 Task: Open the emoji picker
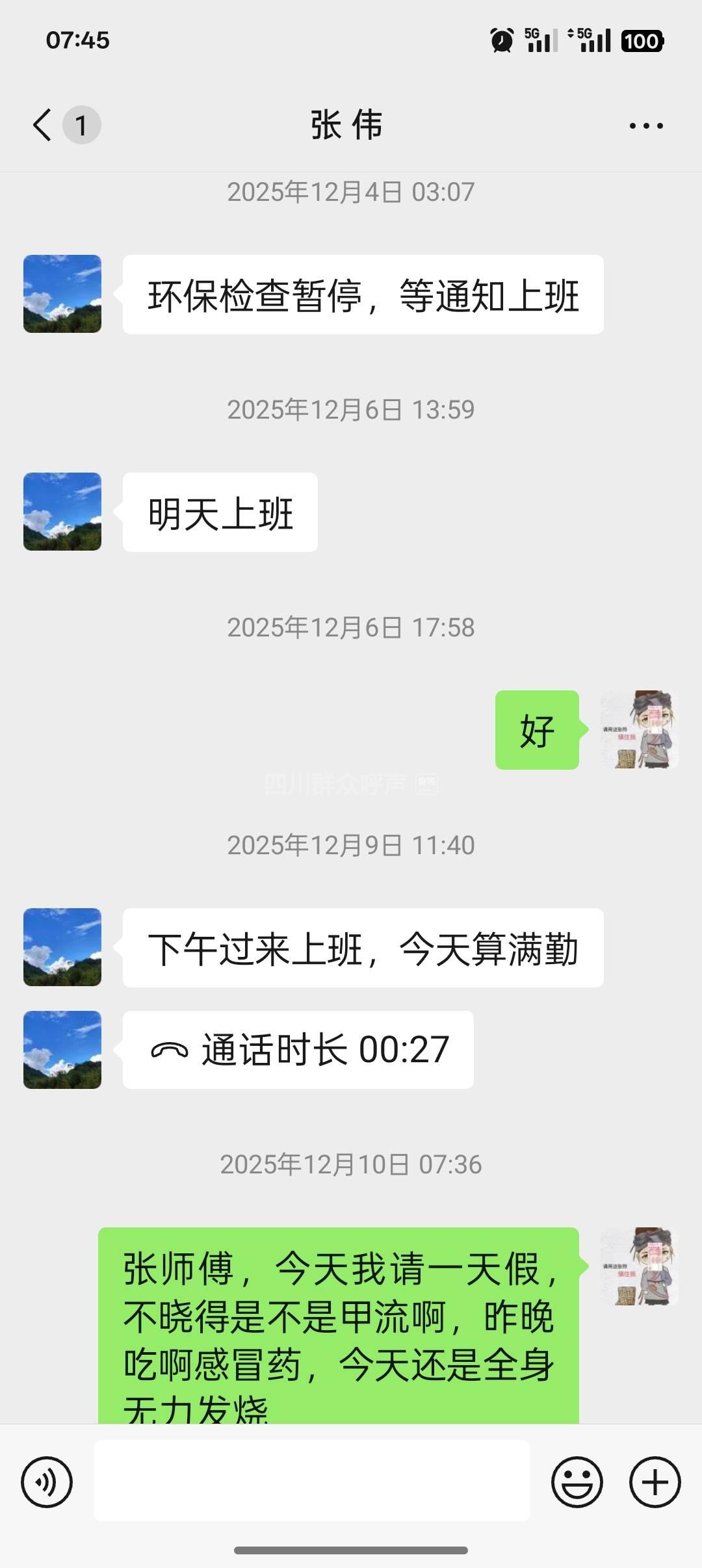[577, 1482]
